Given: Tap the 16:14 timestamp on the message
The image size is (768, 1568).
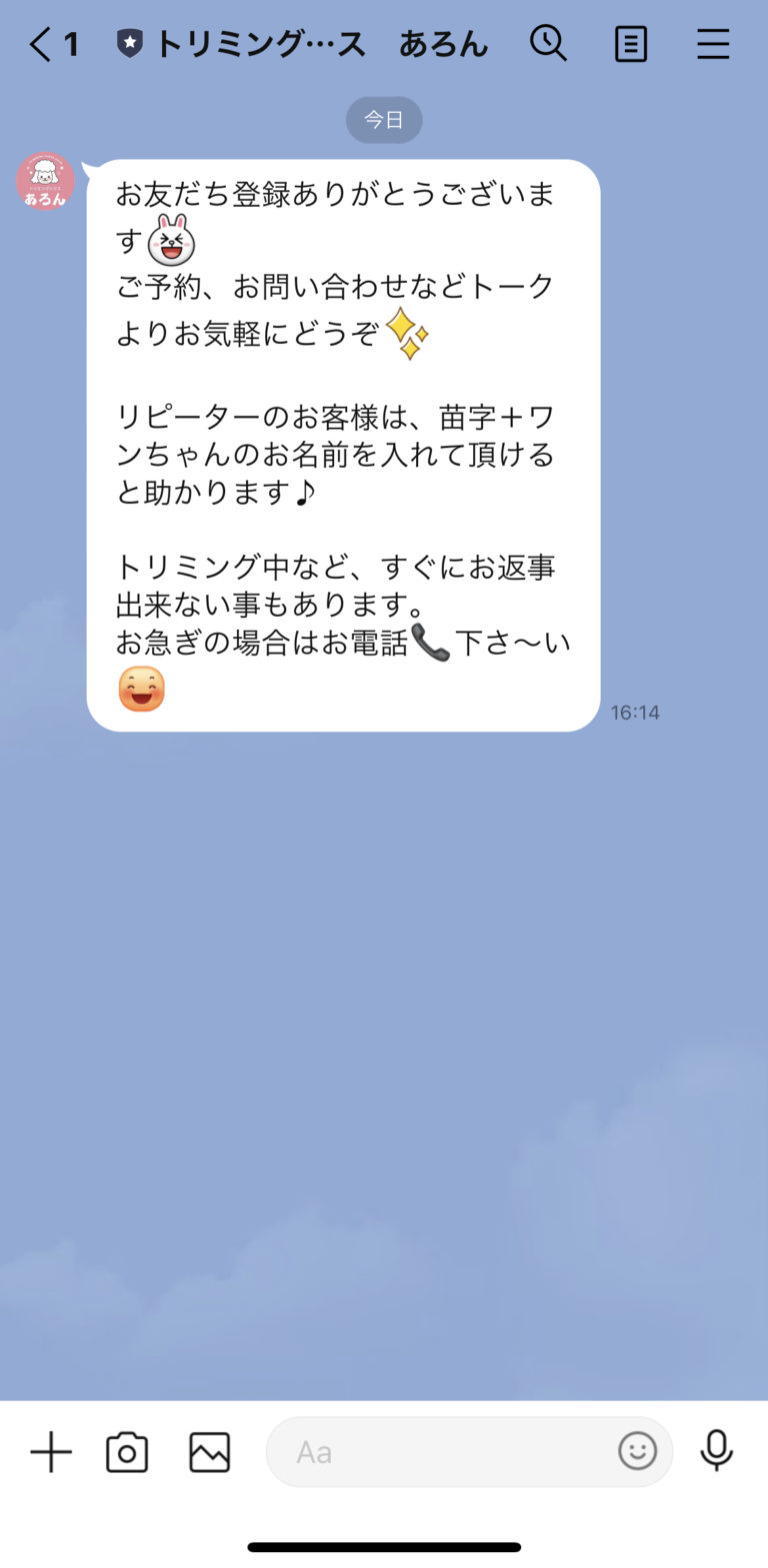Looking at the screenshot, I should pyautogui.click(x=636, y=712).
